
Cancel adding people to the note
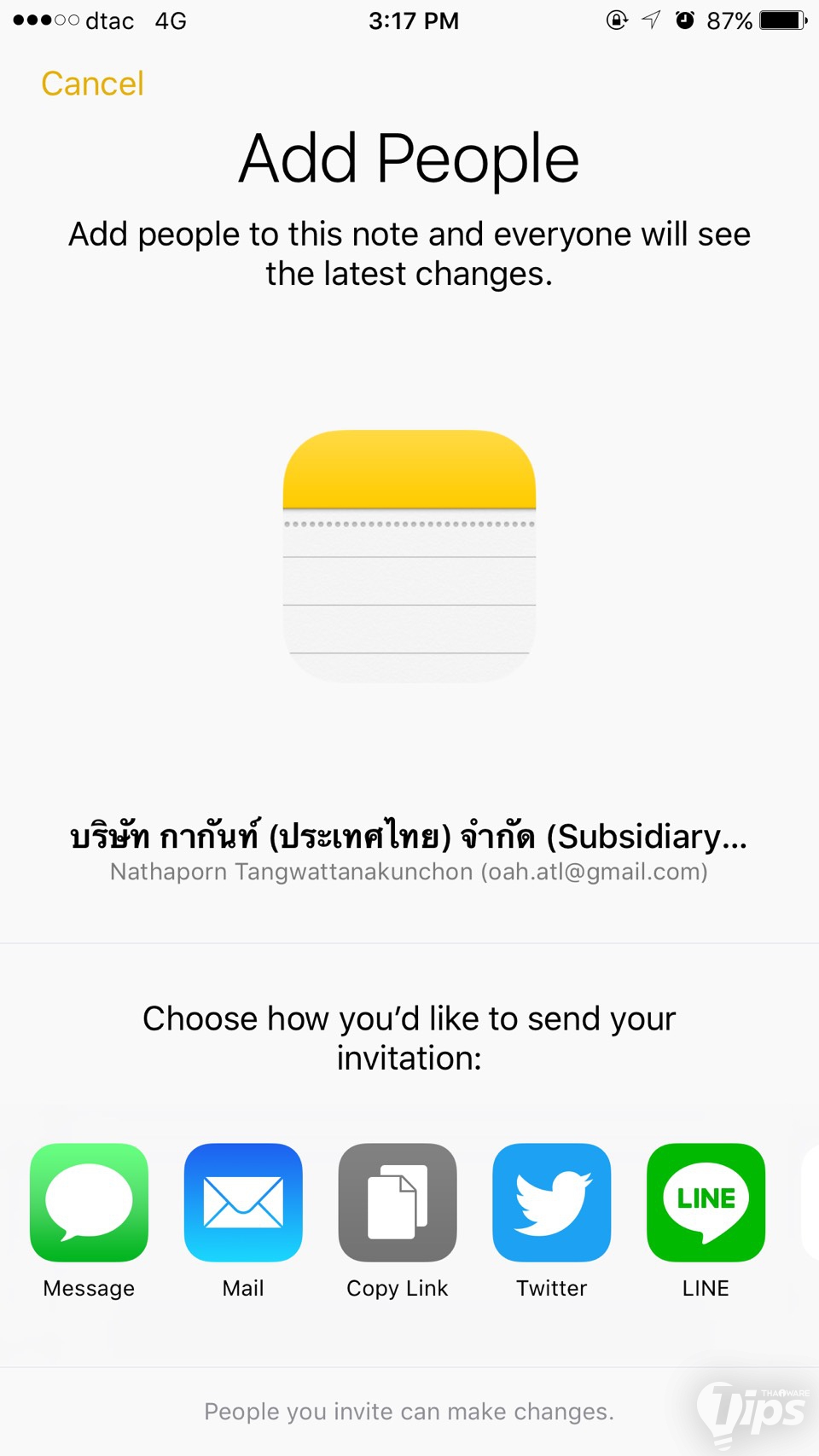pos(92,84)
